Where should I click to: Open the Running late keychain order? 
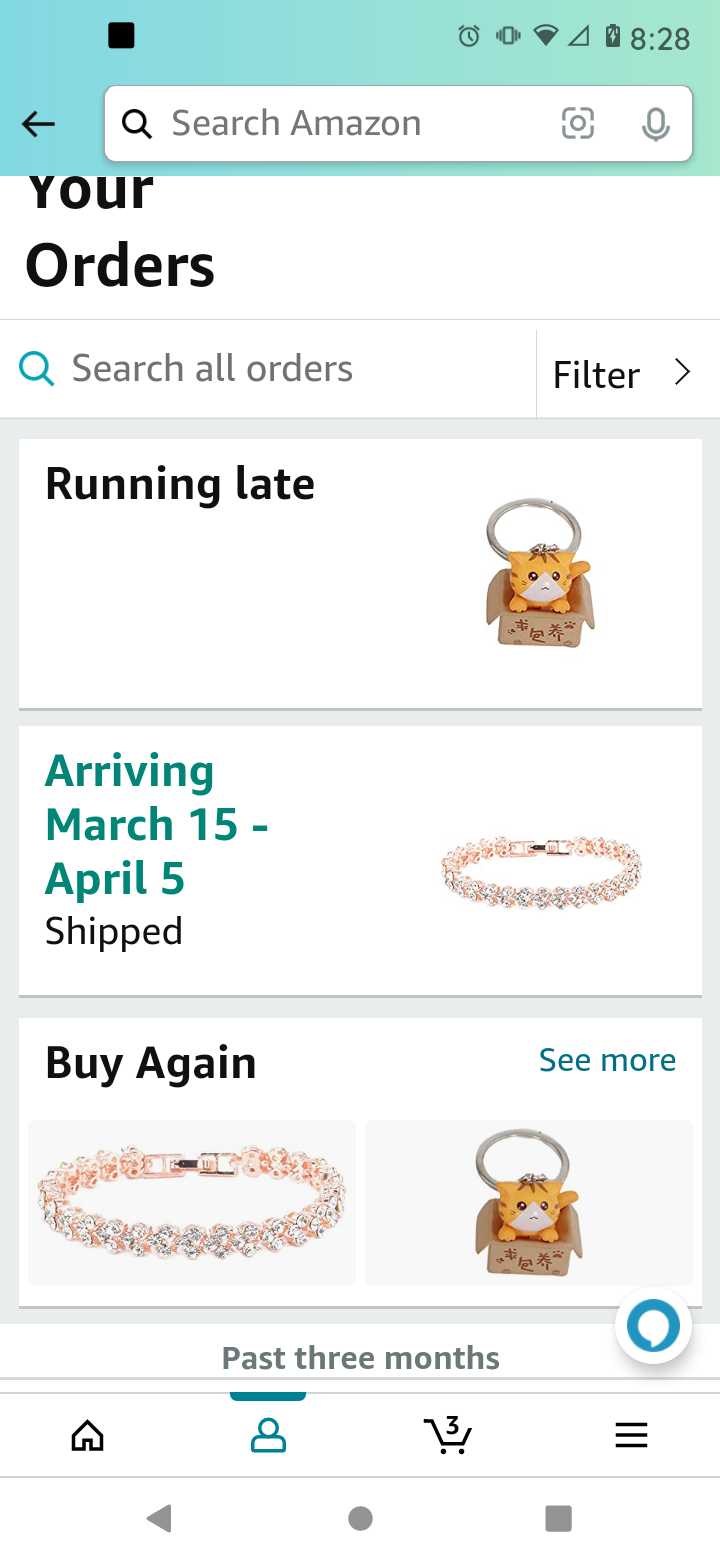[360, 574]
